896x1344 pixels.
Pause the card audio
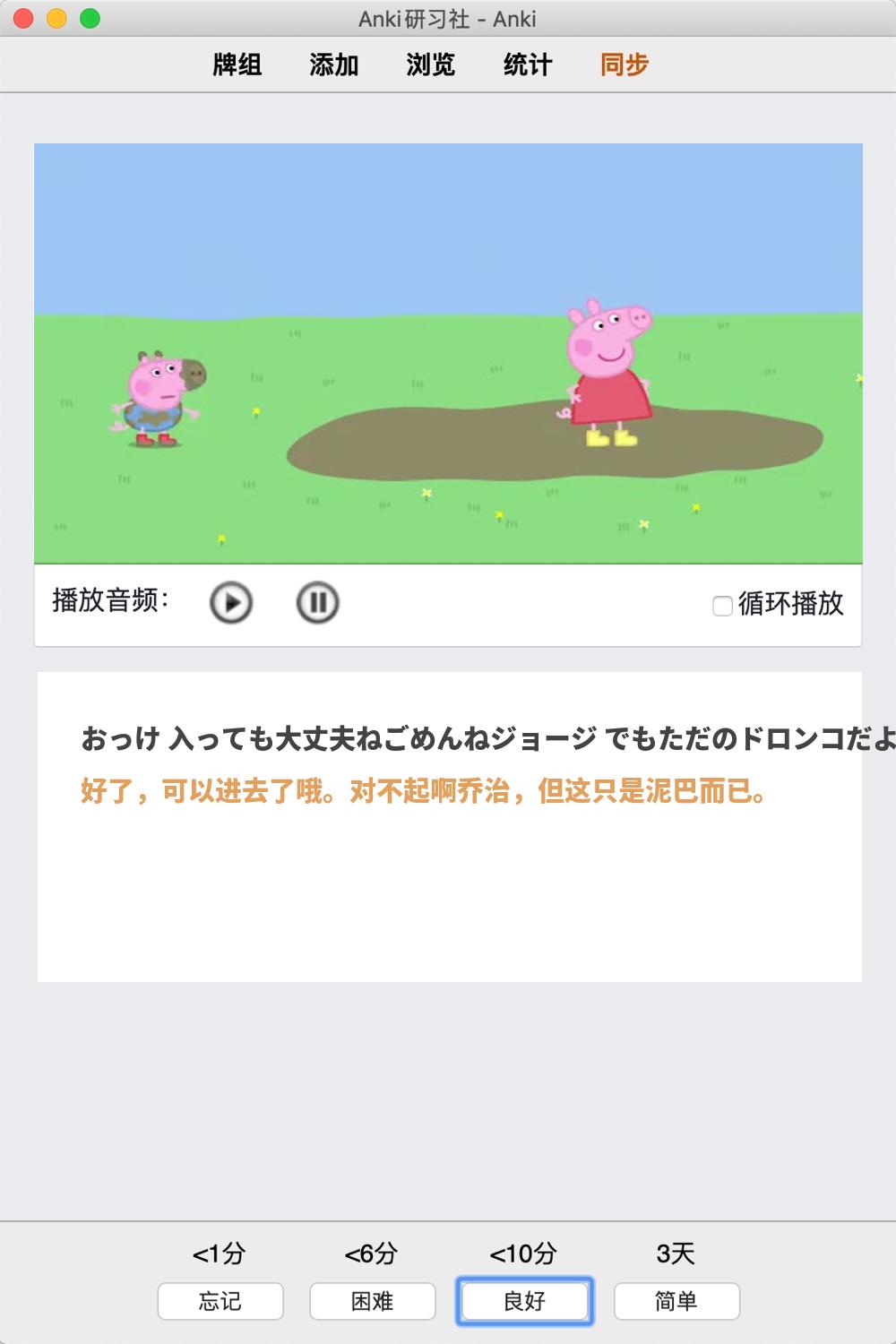317,603
